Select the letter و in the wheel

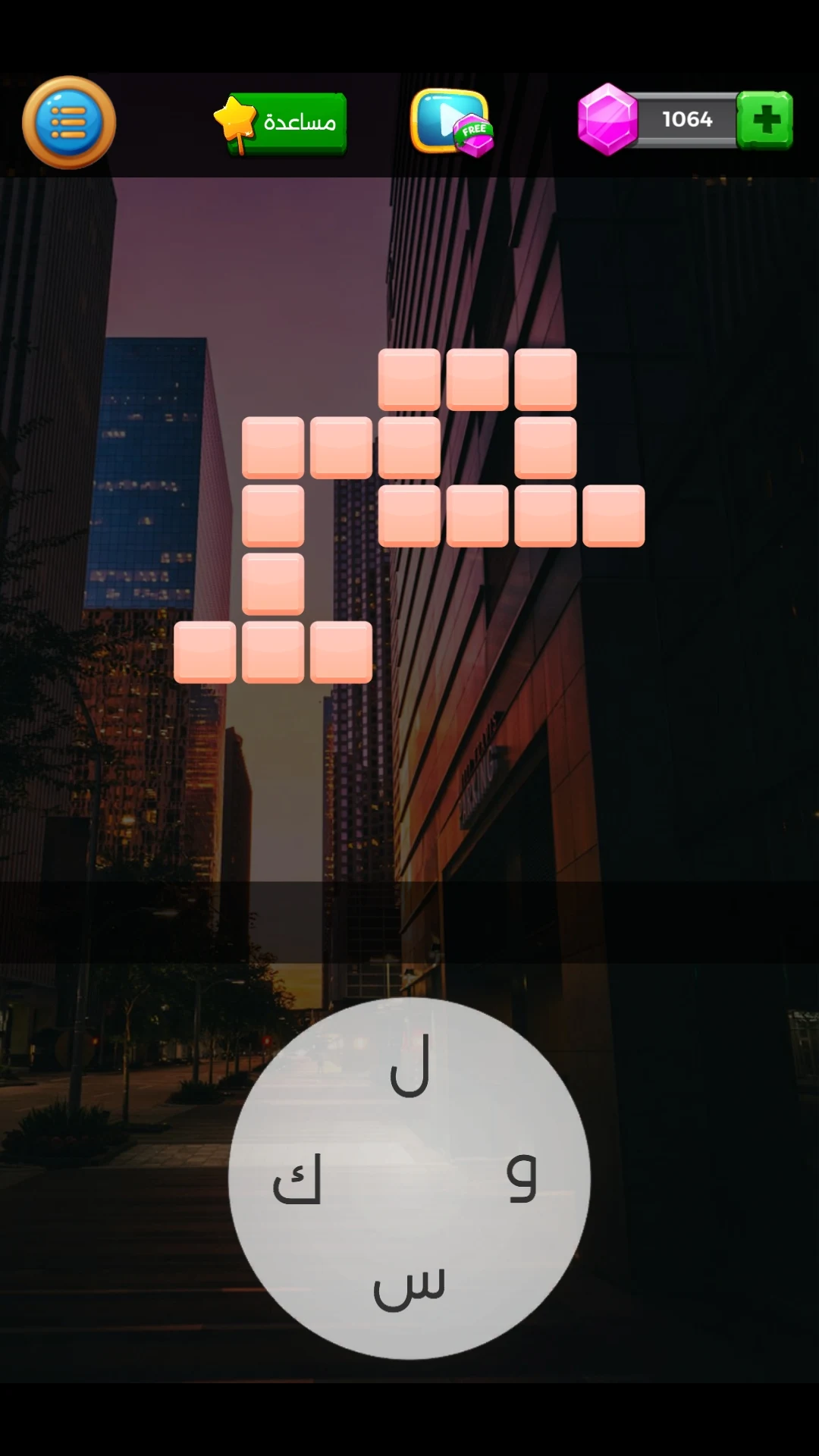tap(522, 1176)
